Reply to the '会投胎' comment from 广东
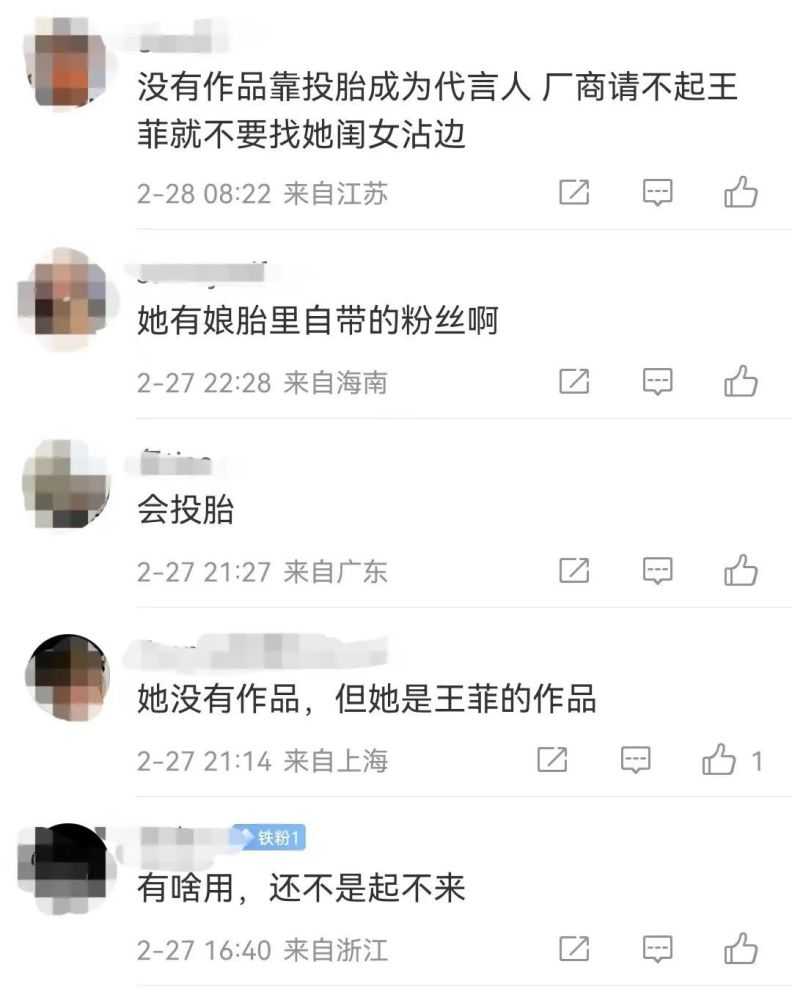This screenshot has width=792, height=1000. tap(657, 571)
